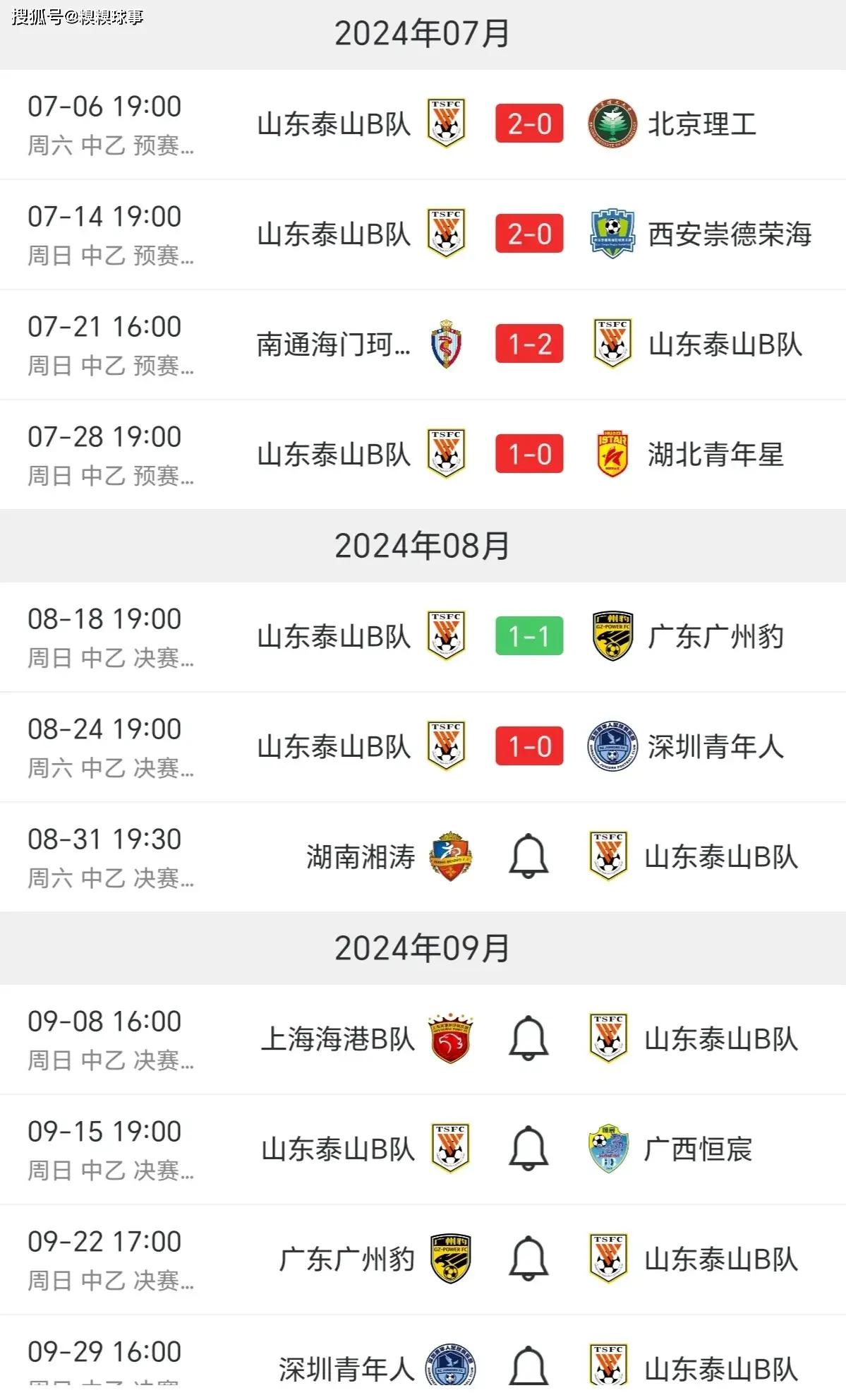Open the 07-28 match against 湖北青年星
The width and height of the screenshot is (846, 1400).
pos(423,455)
